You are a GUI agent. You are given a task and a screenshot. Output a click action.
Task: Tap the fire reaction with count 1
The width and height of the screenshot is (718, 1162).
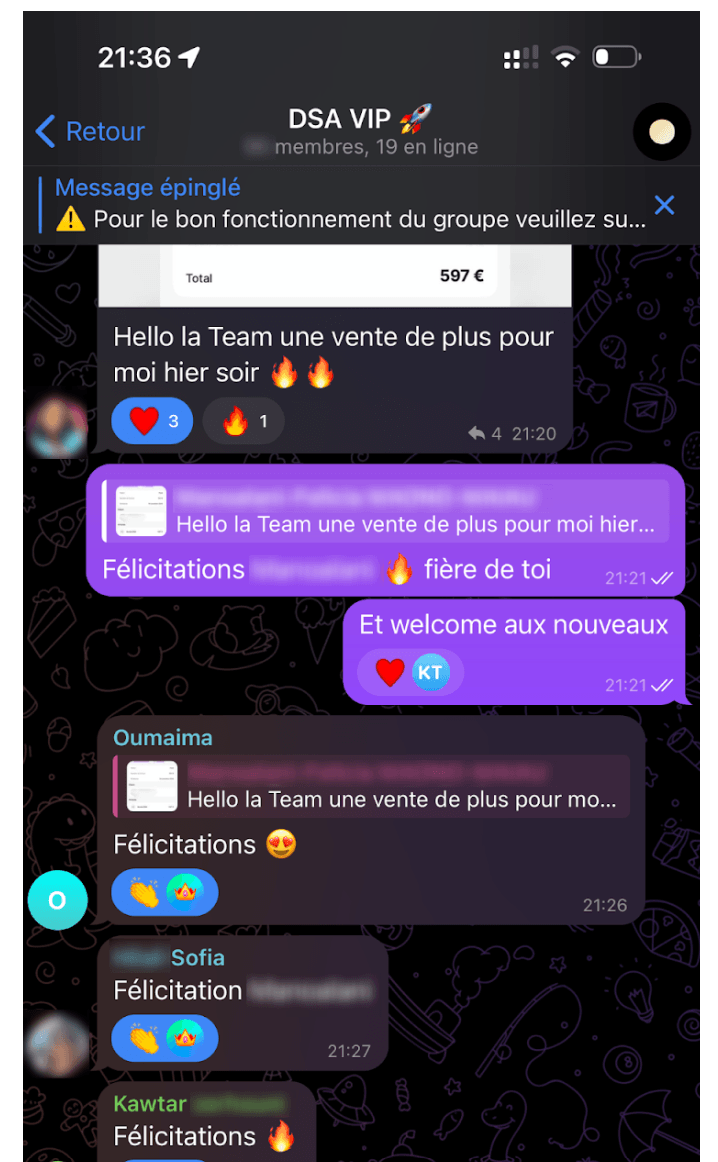243,421
